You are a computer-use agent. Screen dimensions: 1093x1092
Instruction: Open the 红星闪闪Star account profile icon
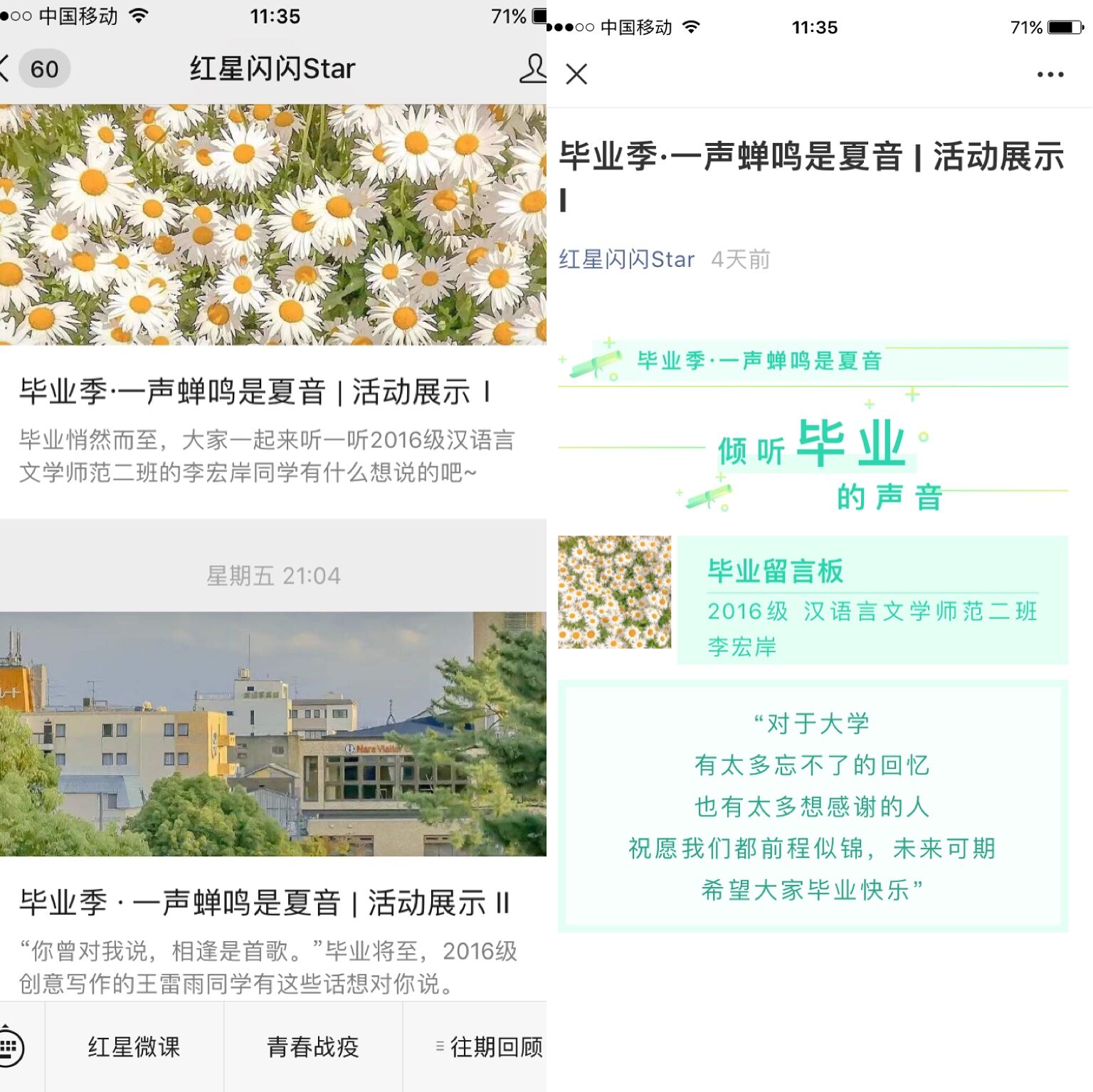[x=532, y=69]
